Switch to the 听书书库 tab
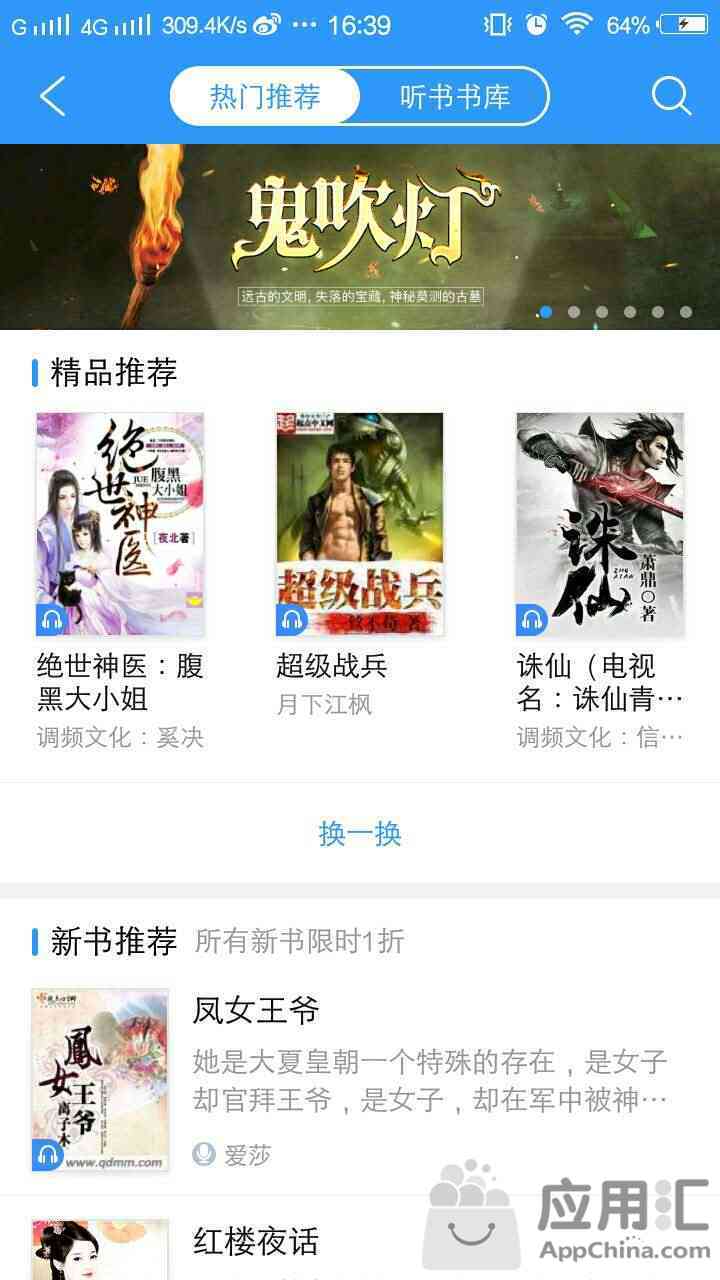This screenshot has height=1280, width=720. click(454, 97)
